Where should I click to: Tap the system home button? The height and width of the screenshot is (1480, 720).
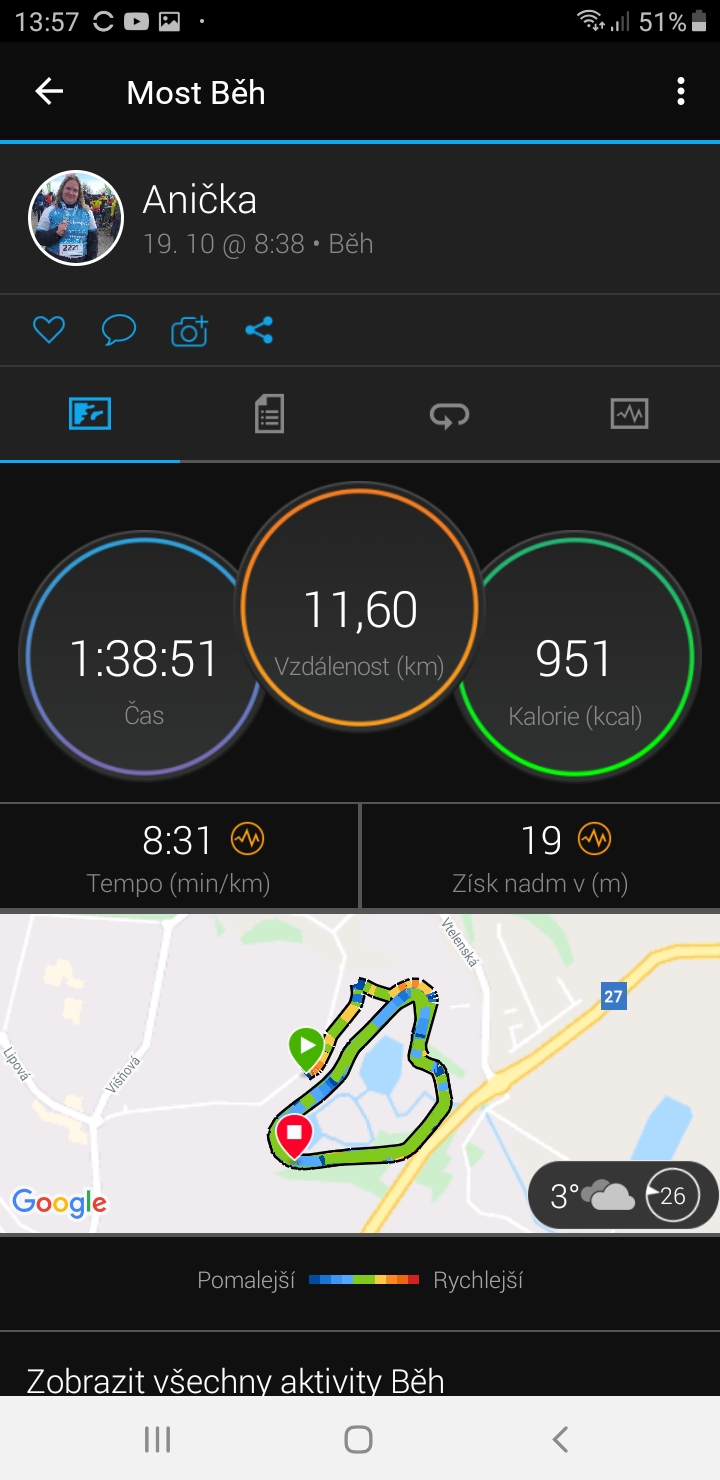point(358,1439)
